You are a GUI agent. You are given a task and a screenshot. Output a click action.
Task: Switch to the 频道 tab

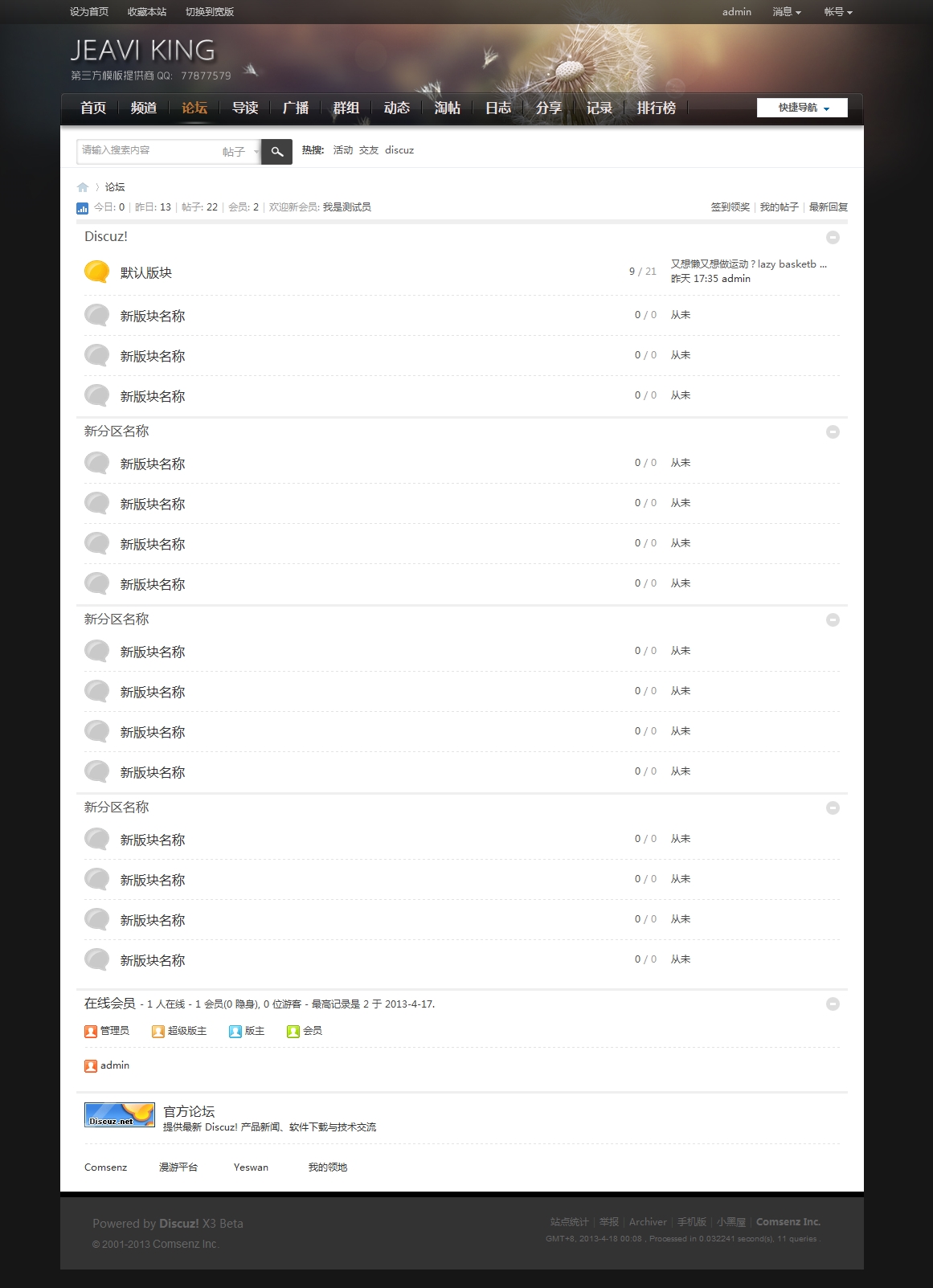pyautogui.click(x=144, y=108)
